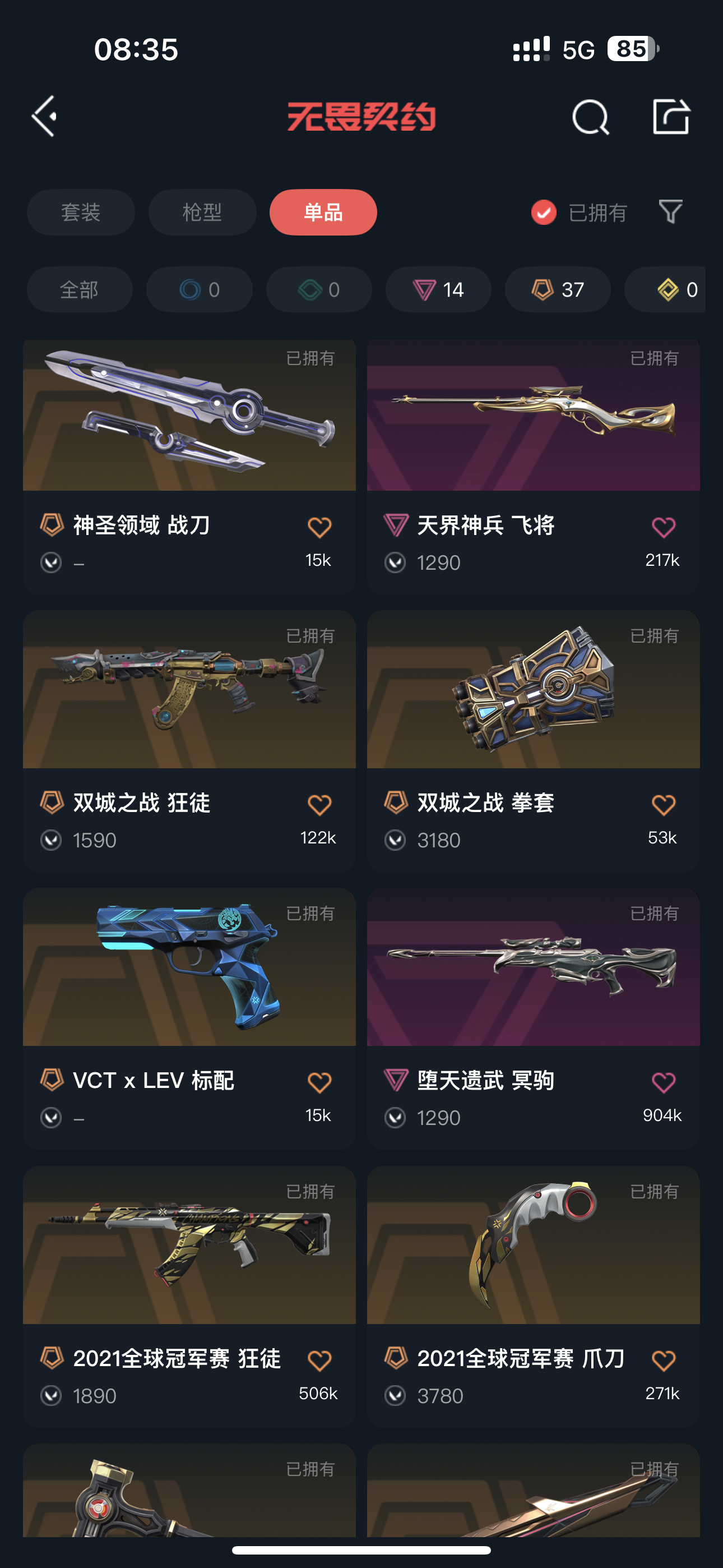Filter by the orange tier chip showing 37

[558, 290]
